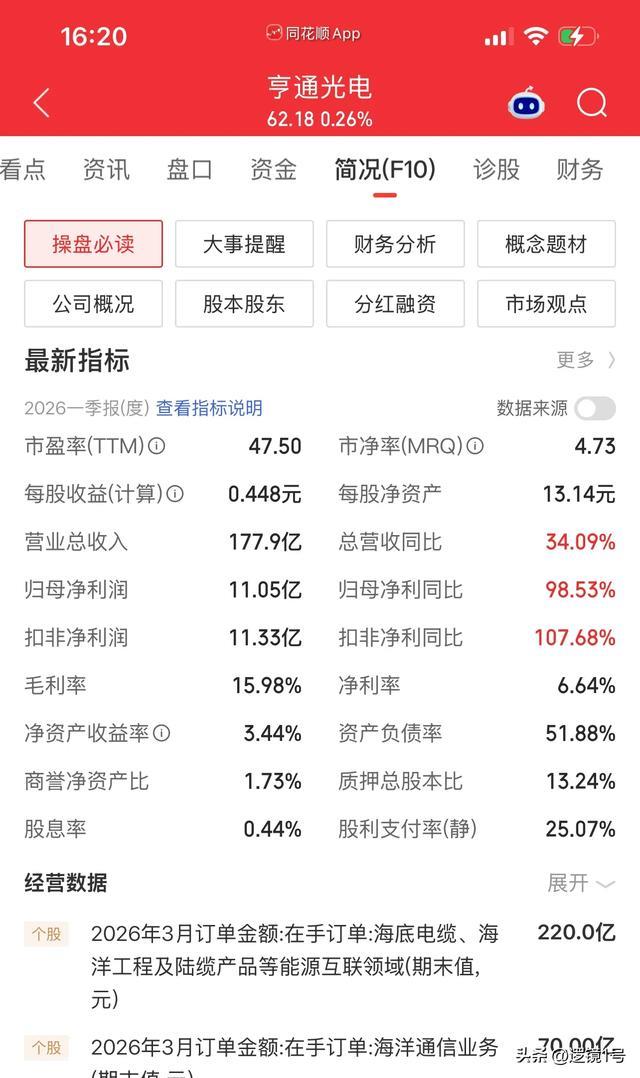The height and width of the screenshot is (1078, 640).
Task: Switch to the 资金 tab
Action: coord(273,169)
